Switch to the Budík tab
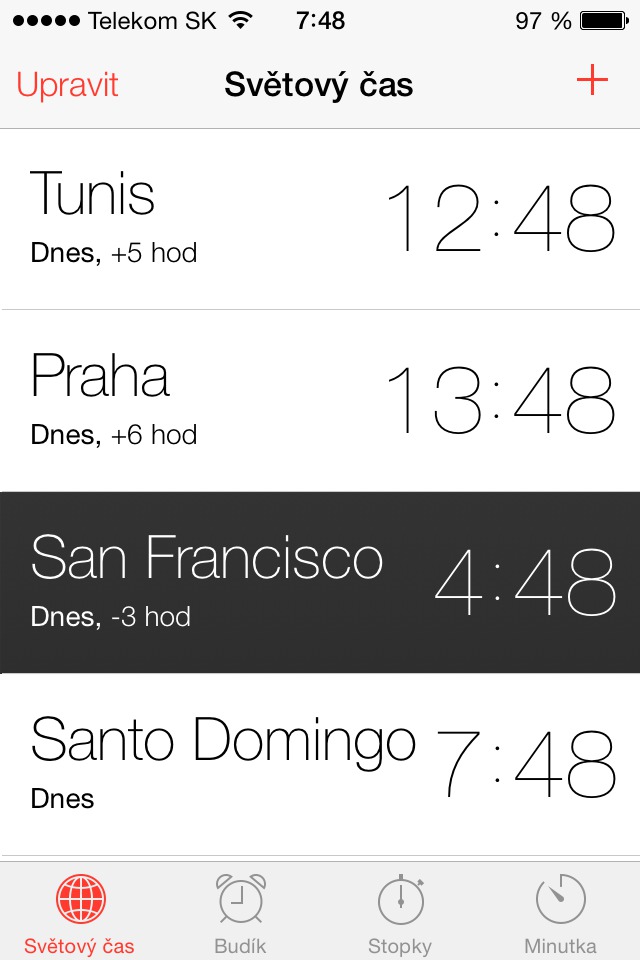Image resolution: width=640 pixels, height=960 pixels. click(241, 914)
